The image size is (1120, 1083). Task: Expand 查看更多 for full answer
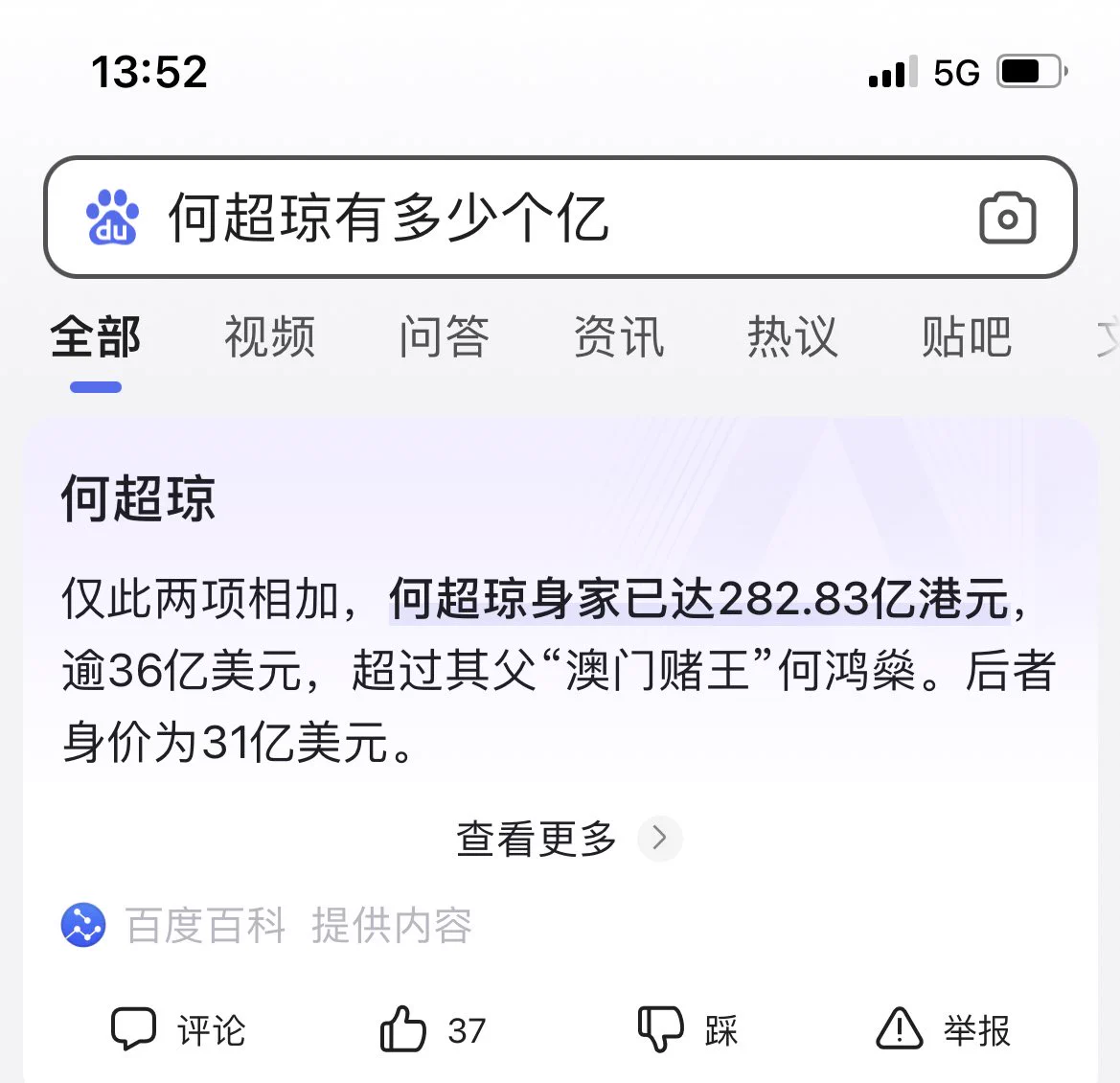tap(565, 839)
